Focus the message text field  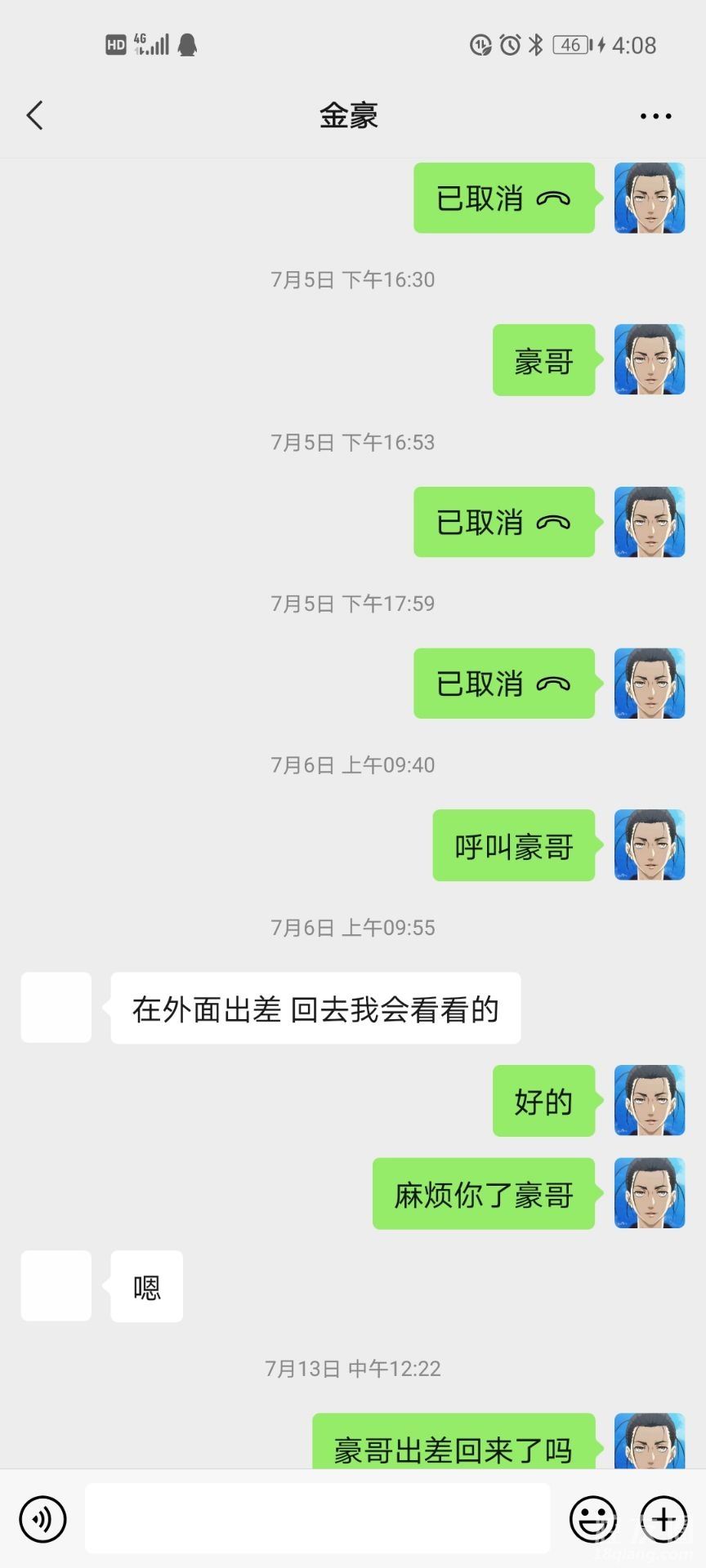[x=317, y=1518]
